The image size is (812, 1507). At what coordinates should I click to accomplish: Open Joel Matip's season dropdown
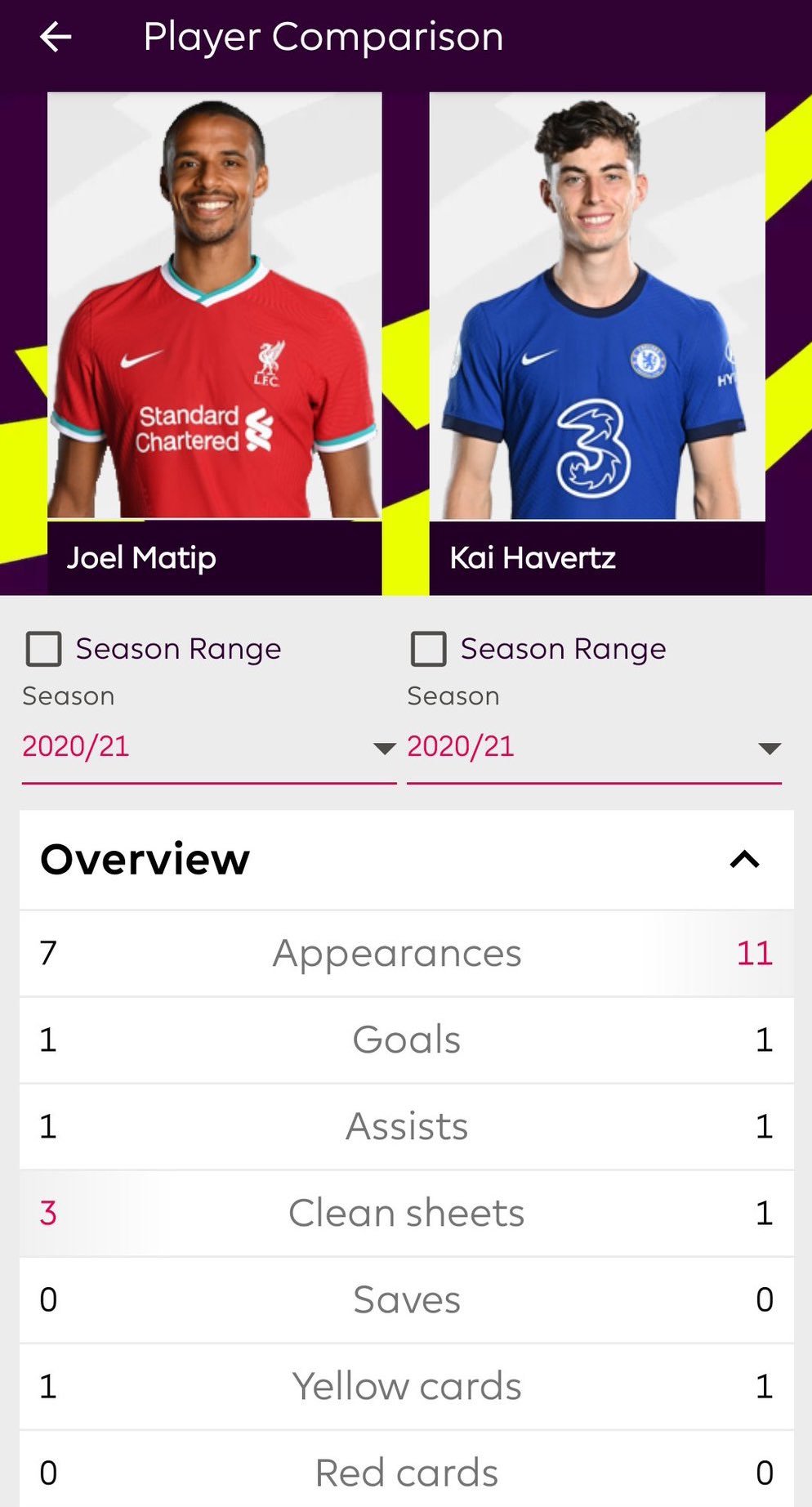209,747
